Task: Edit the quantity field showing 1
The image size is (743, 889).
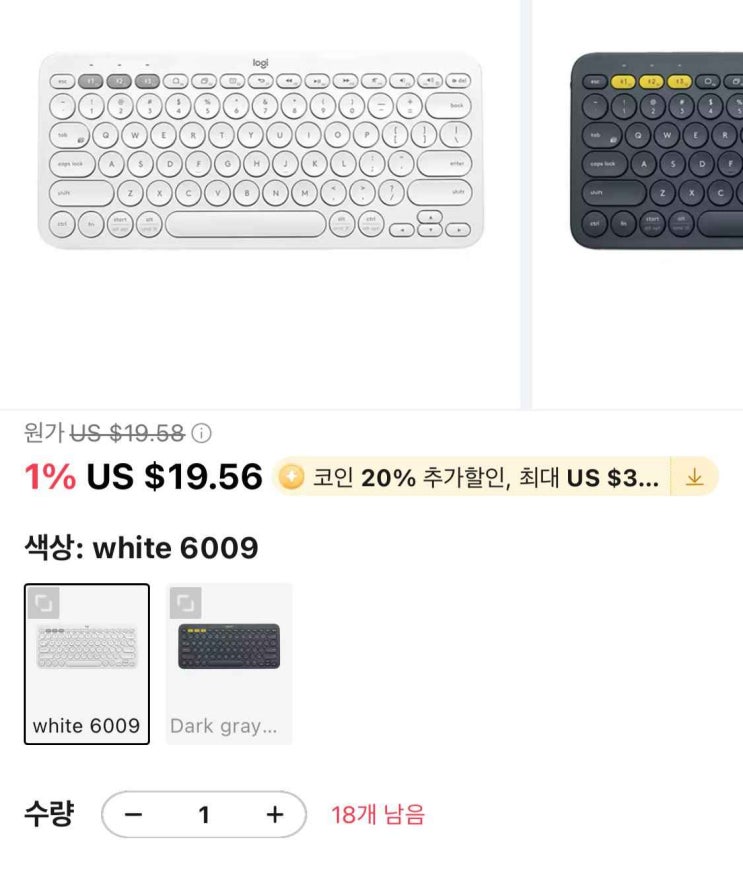Action: click(x=204, y=815)
